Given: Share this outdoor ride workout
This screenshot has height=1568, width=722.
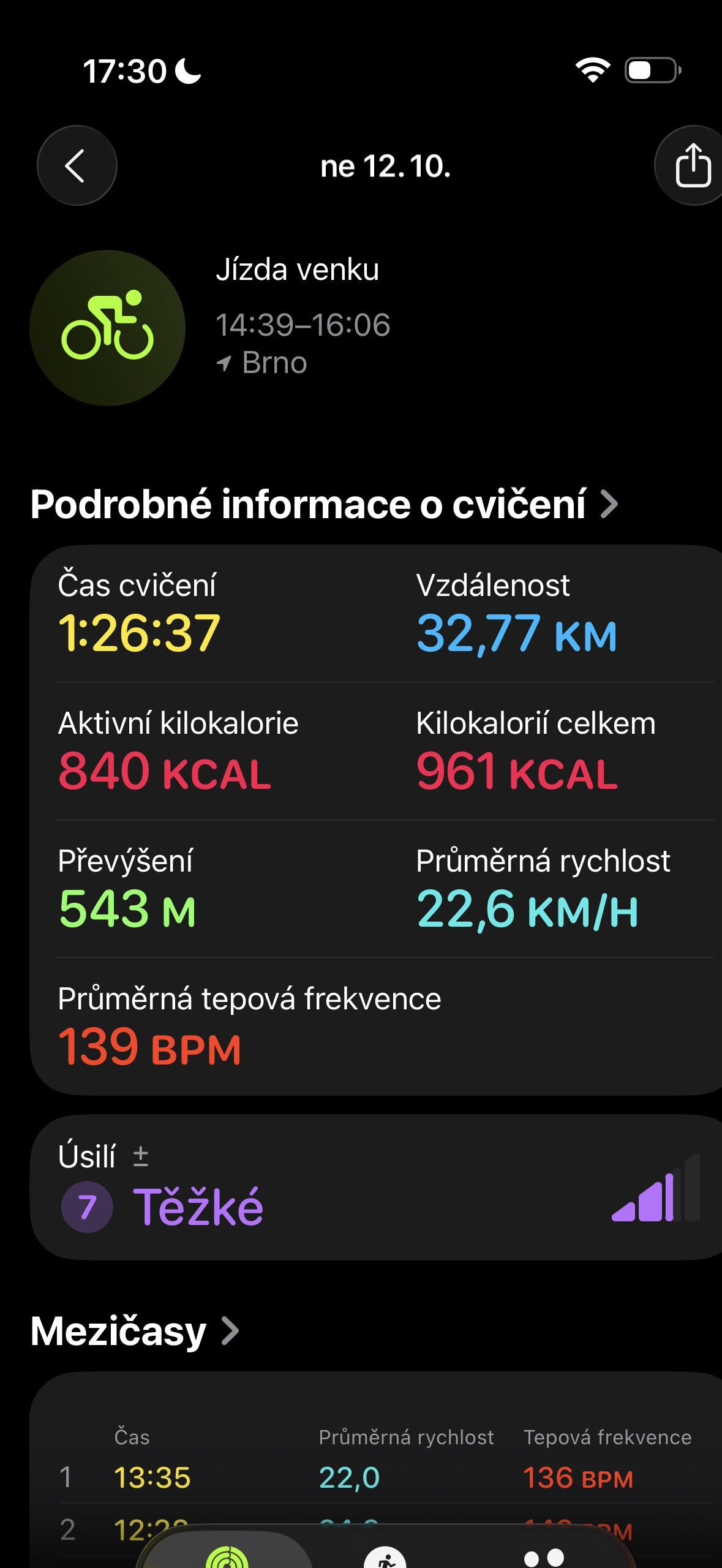Looking at the screenshot, I should (692, 165).
